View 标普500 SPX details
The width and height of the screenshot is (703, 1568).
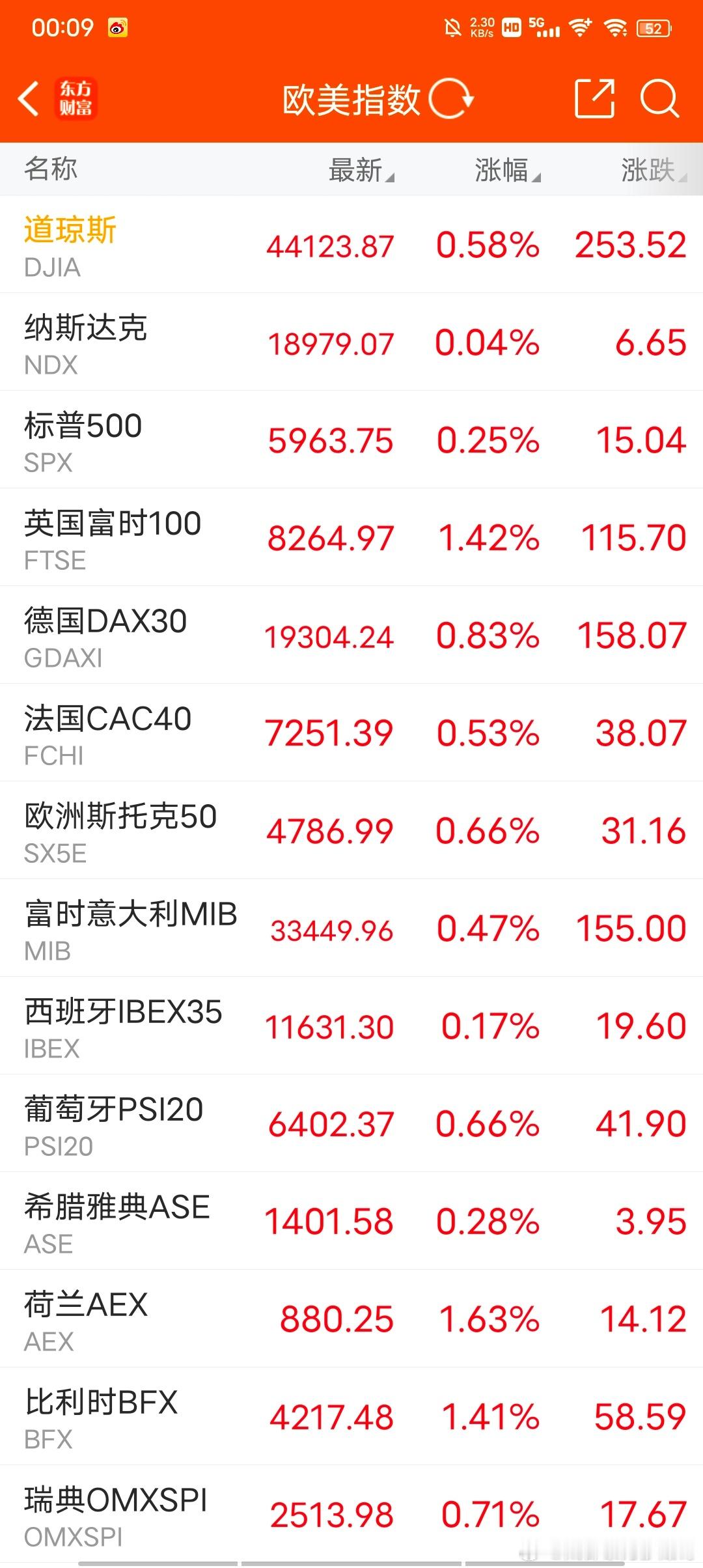tap(351, 440)
